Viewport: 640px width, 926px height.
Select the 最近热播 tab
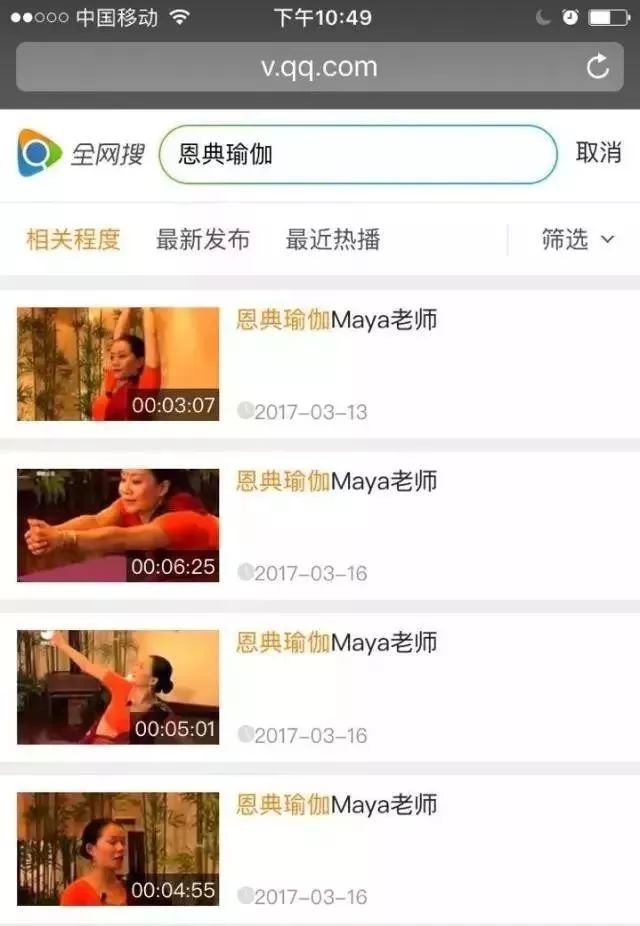(x=333, y=240)
